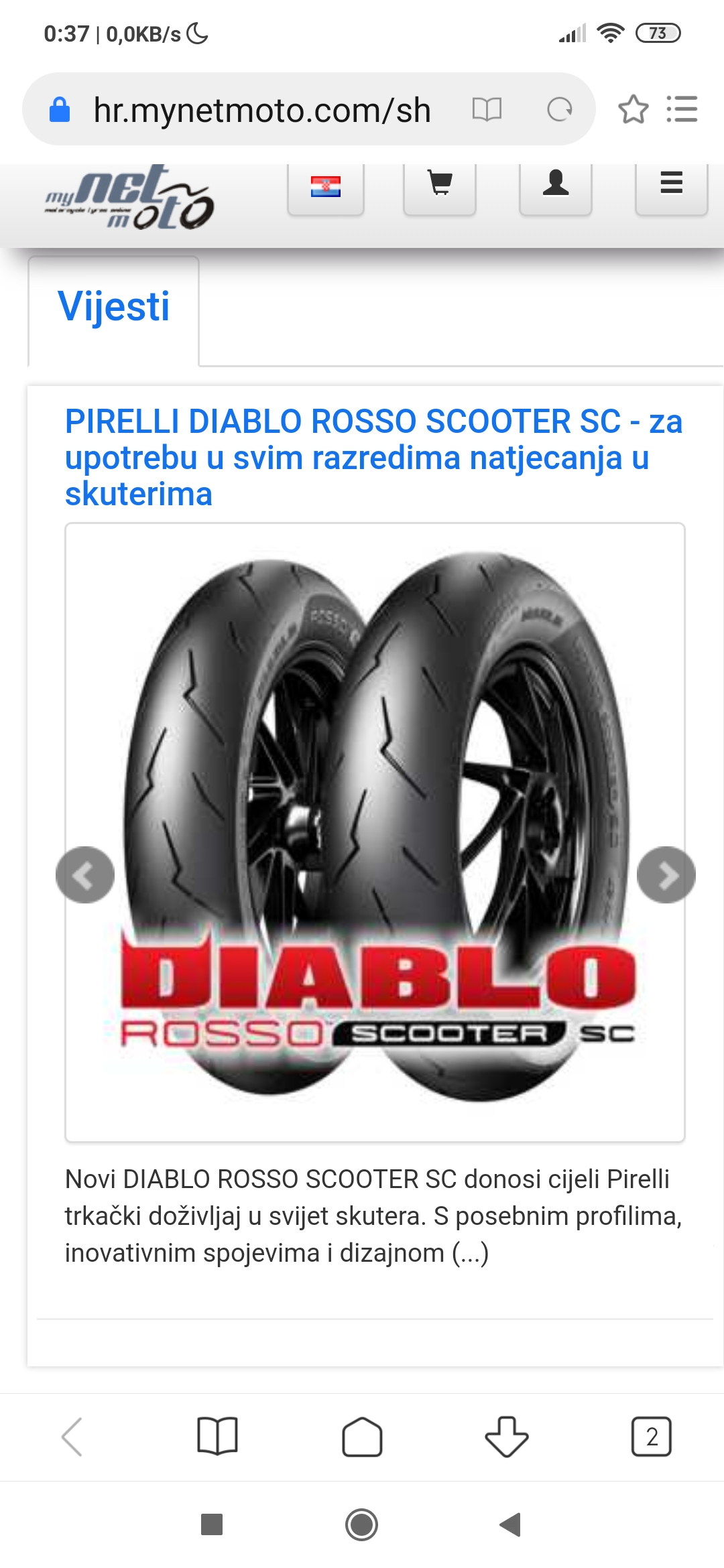Show previous news slide
The width and height of the screenshot is (724, 1568).
tap(85, 875)
